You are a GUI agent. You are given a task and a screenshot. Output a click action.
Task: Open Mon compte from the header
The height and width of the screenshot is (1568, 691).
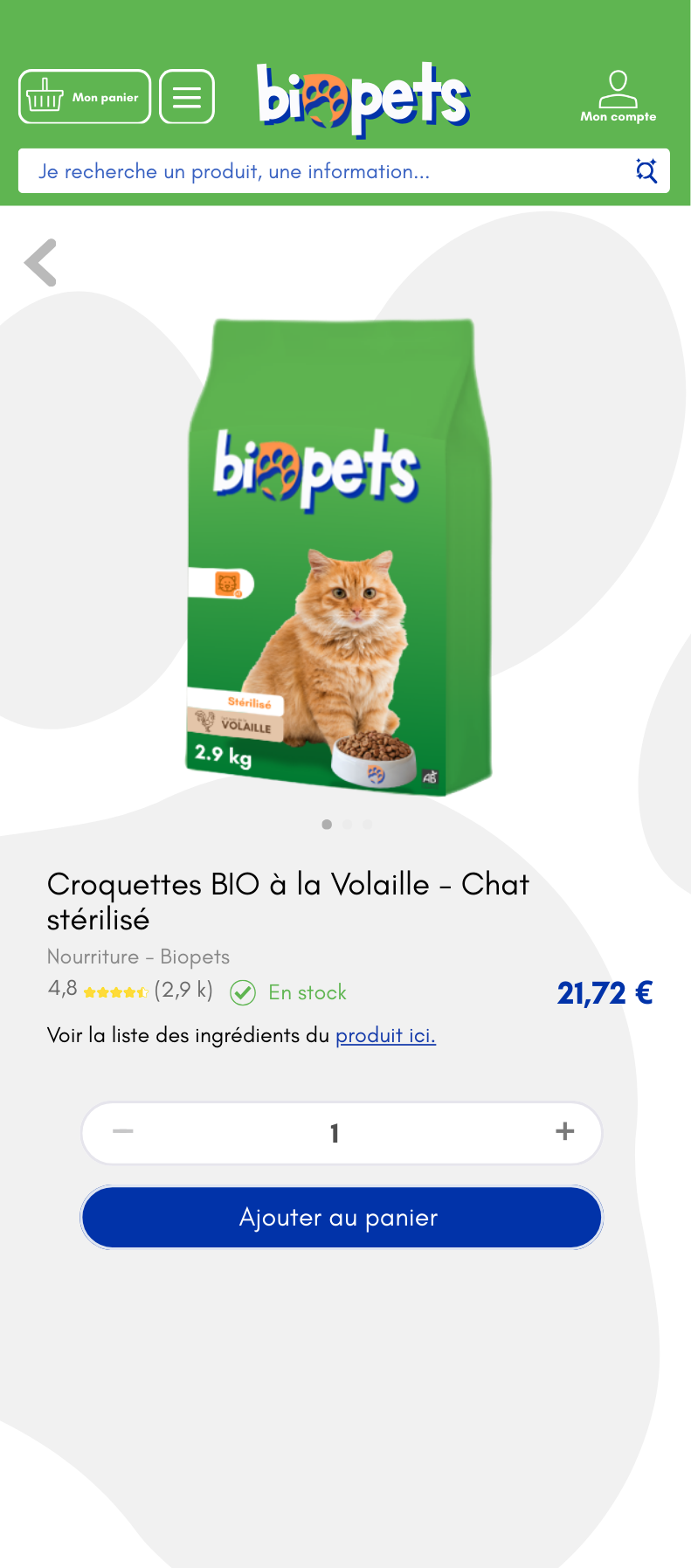point(618,96)
